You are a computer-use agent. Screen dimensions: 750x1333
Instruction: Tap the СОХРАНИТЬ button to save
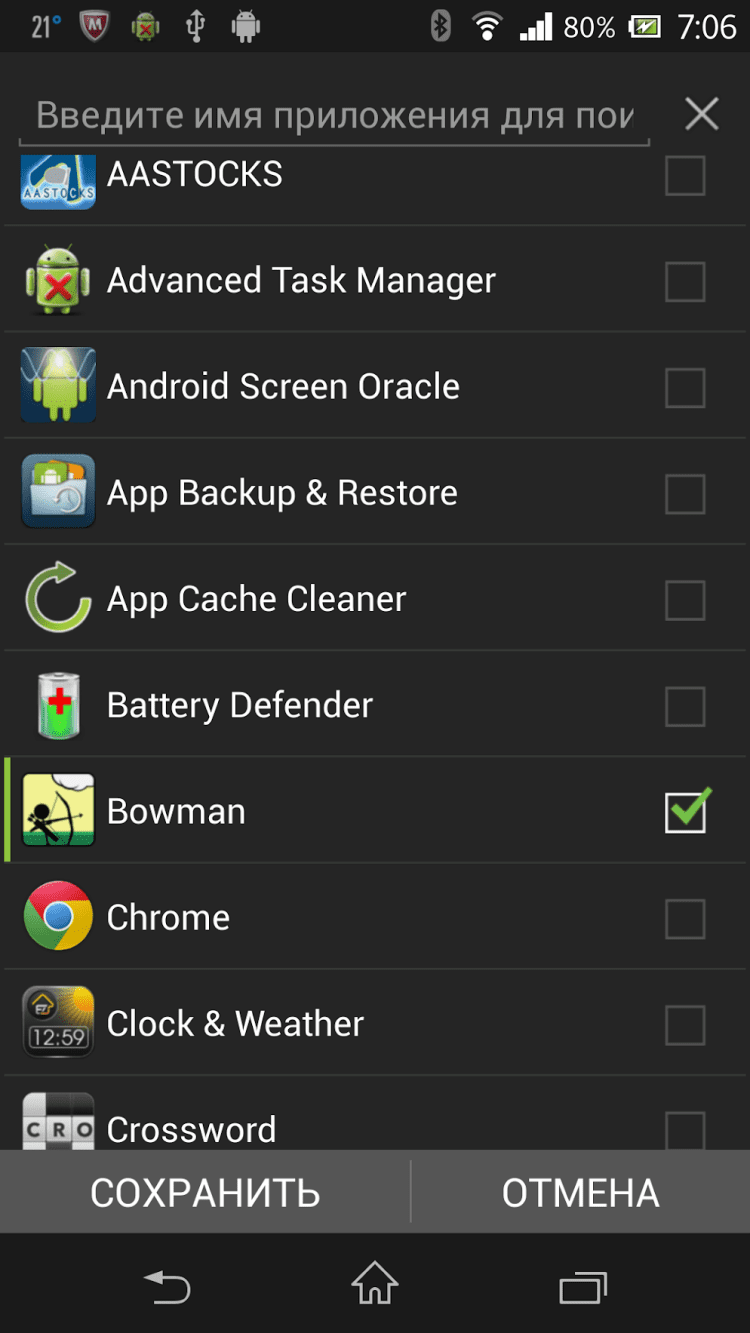tap(205, 1192)
